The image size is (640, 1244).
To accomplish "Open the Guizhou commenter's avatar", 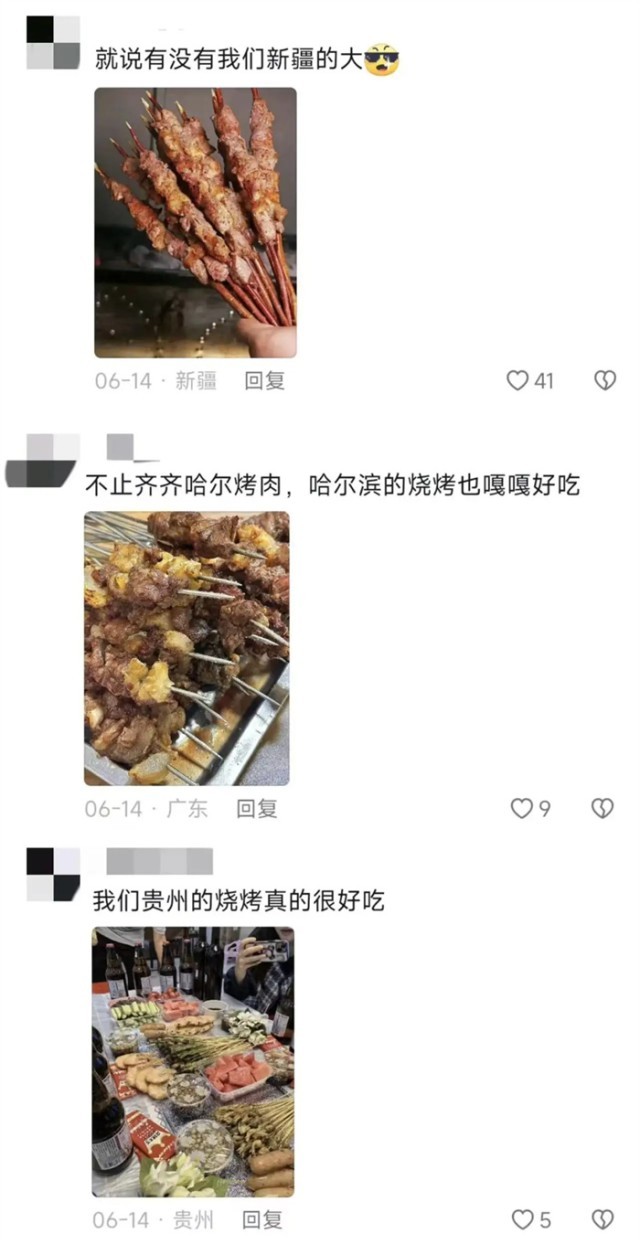I will point(52,873).
